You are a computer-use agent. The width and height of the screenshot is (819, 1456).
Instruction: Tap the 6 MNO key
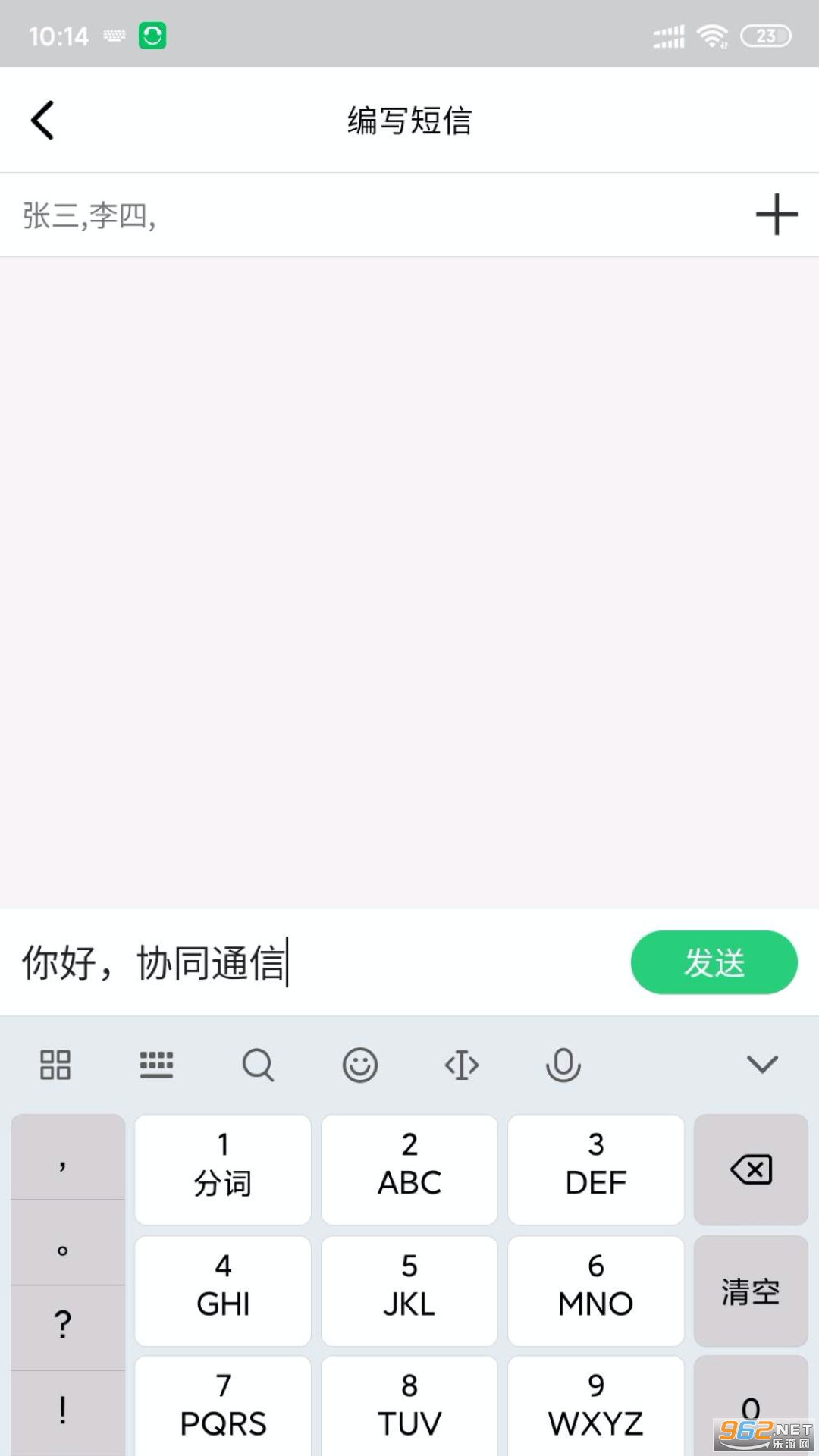tap(596, 1291)
